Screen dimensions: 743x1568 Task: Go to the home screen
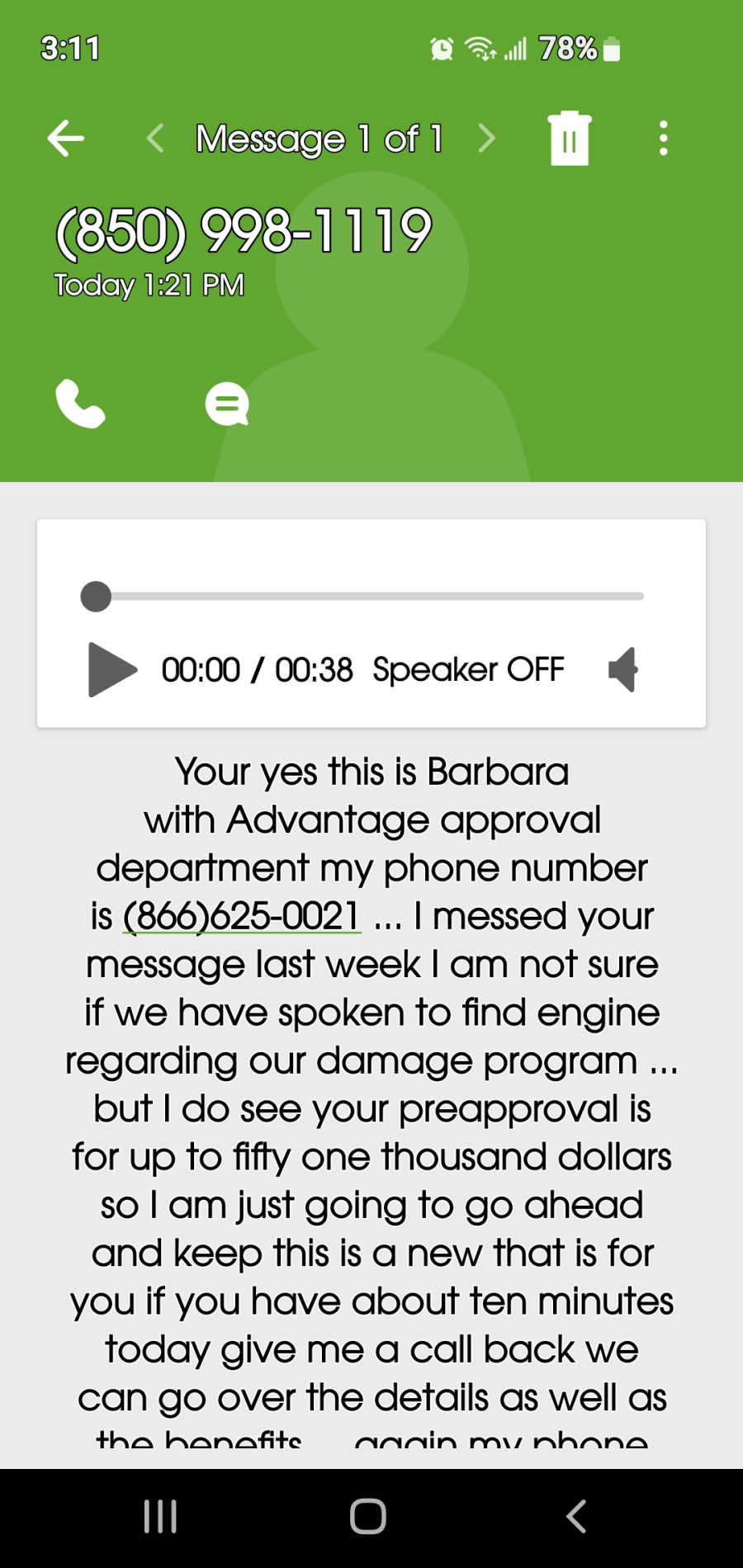(368, 1516)
